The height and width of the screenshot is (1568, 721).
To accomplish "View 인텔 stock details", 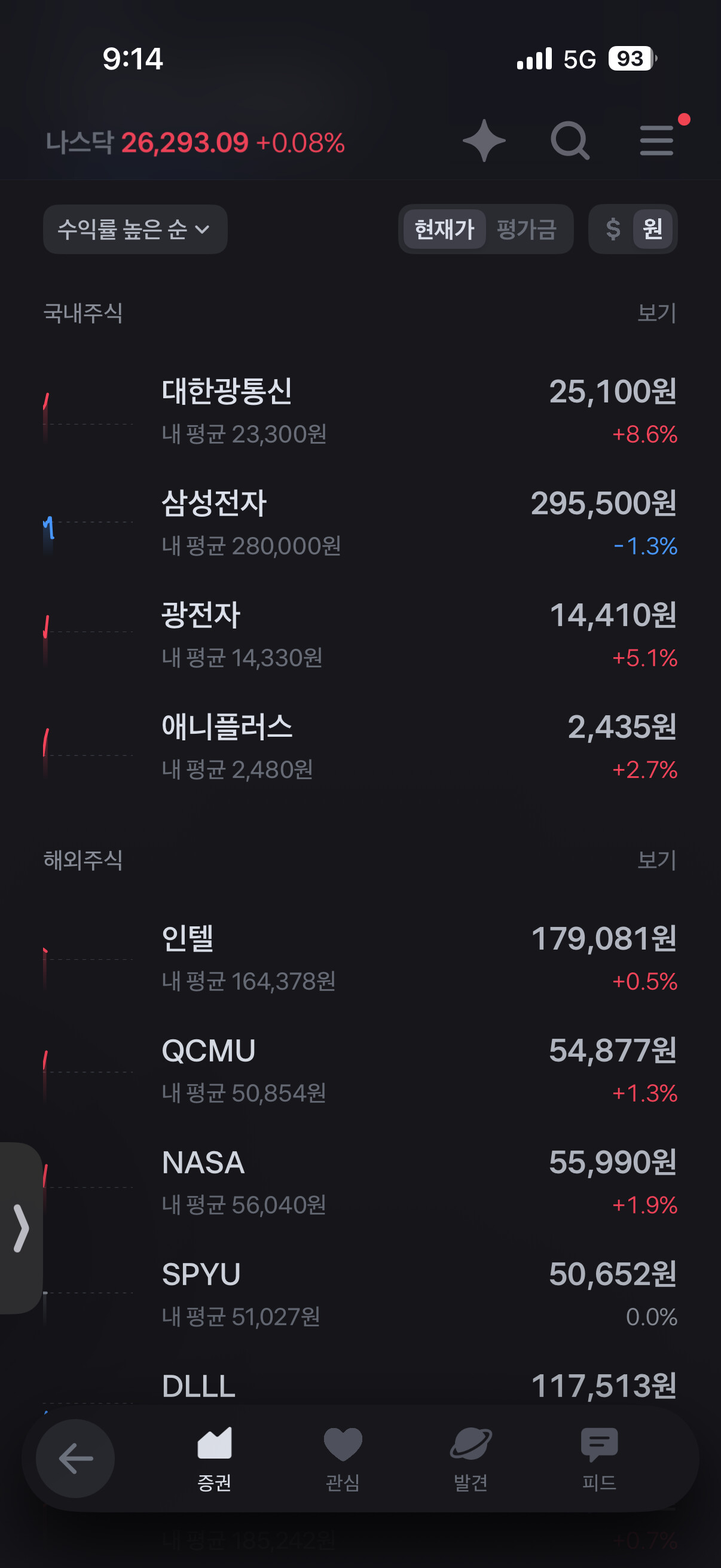I will (360, 959).
